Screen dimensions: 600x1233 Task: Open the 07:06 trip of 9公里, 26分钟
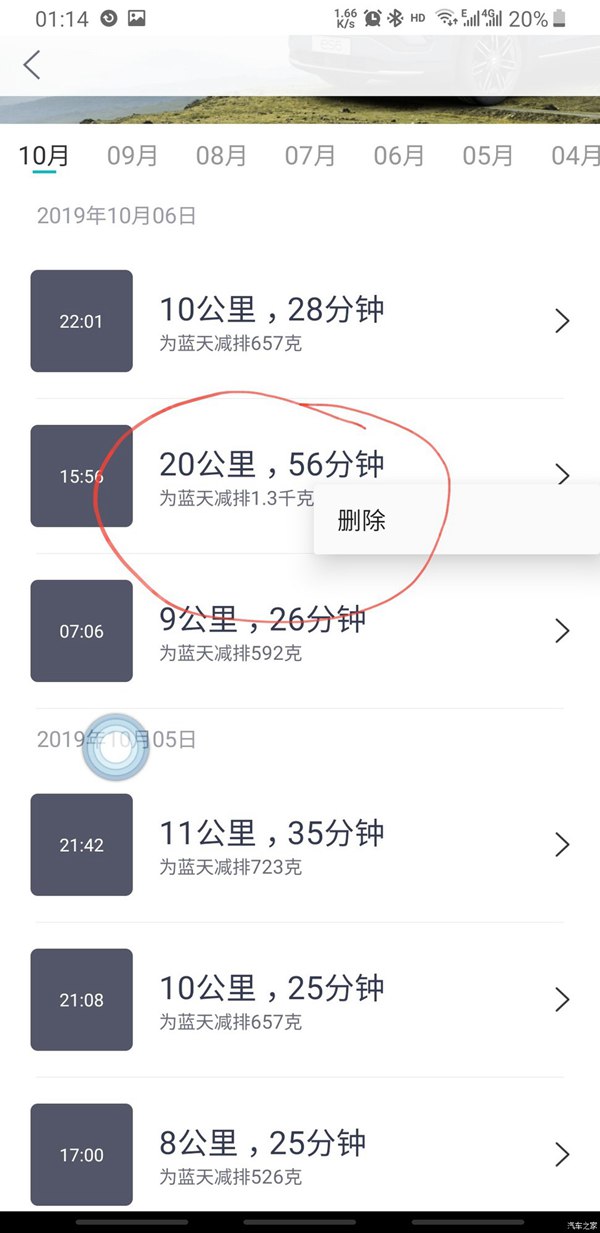300,631
